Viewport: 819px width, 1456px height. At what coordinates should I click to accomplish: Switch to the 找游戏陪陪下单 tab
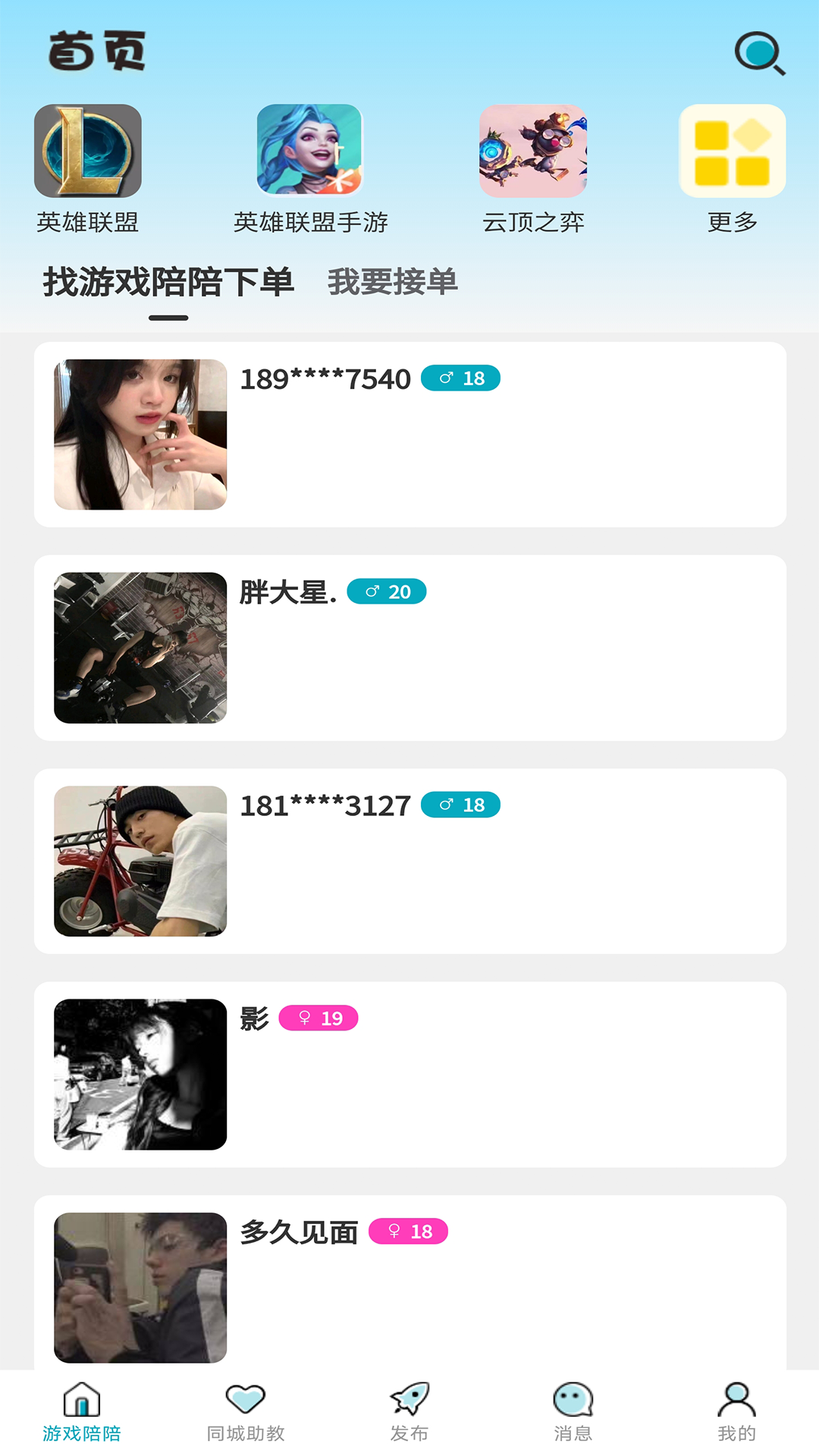(x=168, y=283)
